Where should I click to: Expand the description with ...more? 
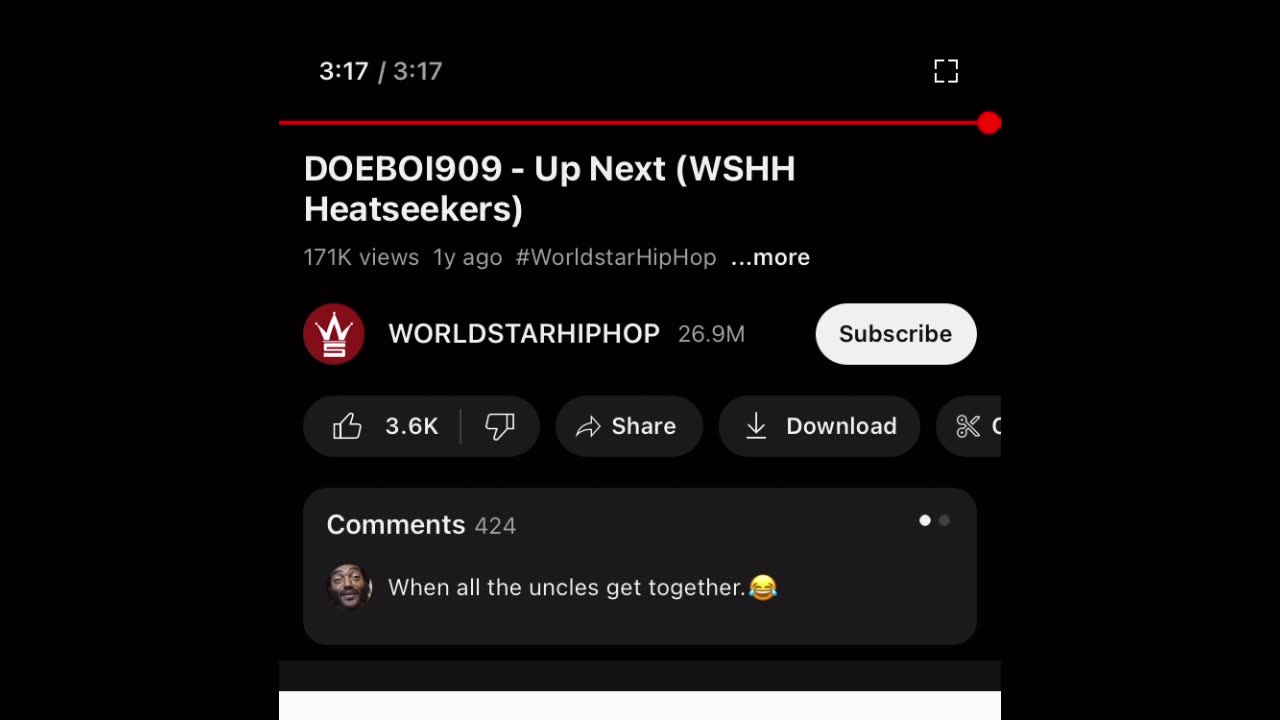pyautogui.click(x=770, y=258)
